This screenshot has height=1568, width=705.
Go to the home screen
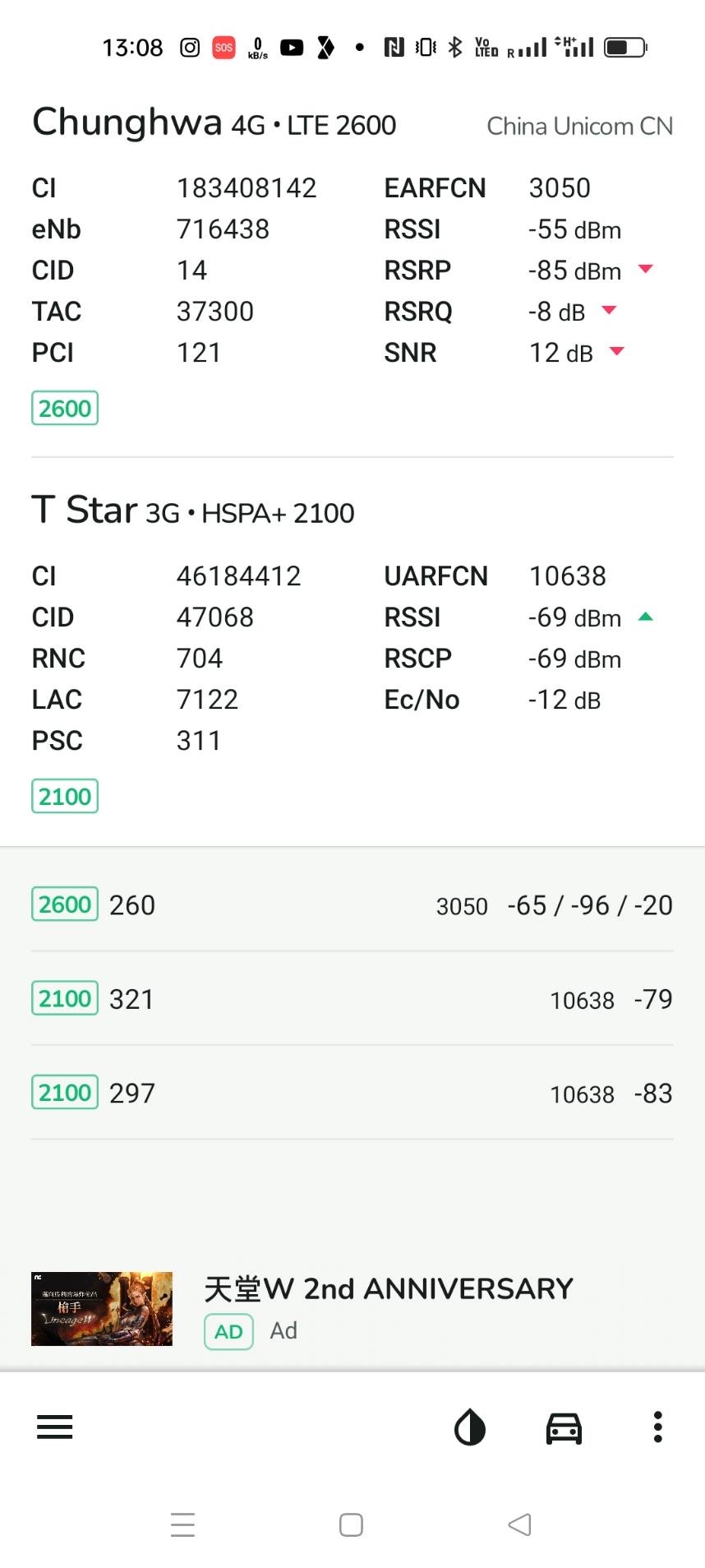coord(352,1524)
